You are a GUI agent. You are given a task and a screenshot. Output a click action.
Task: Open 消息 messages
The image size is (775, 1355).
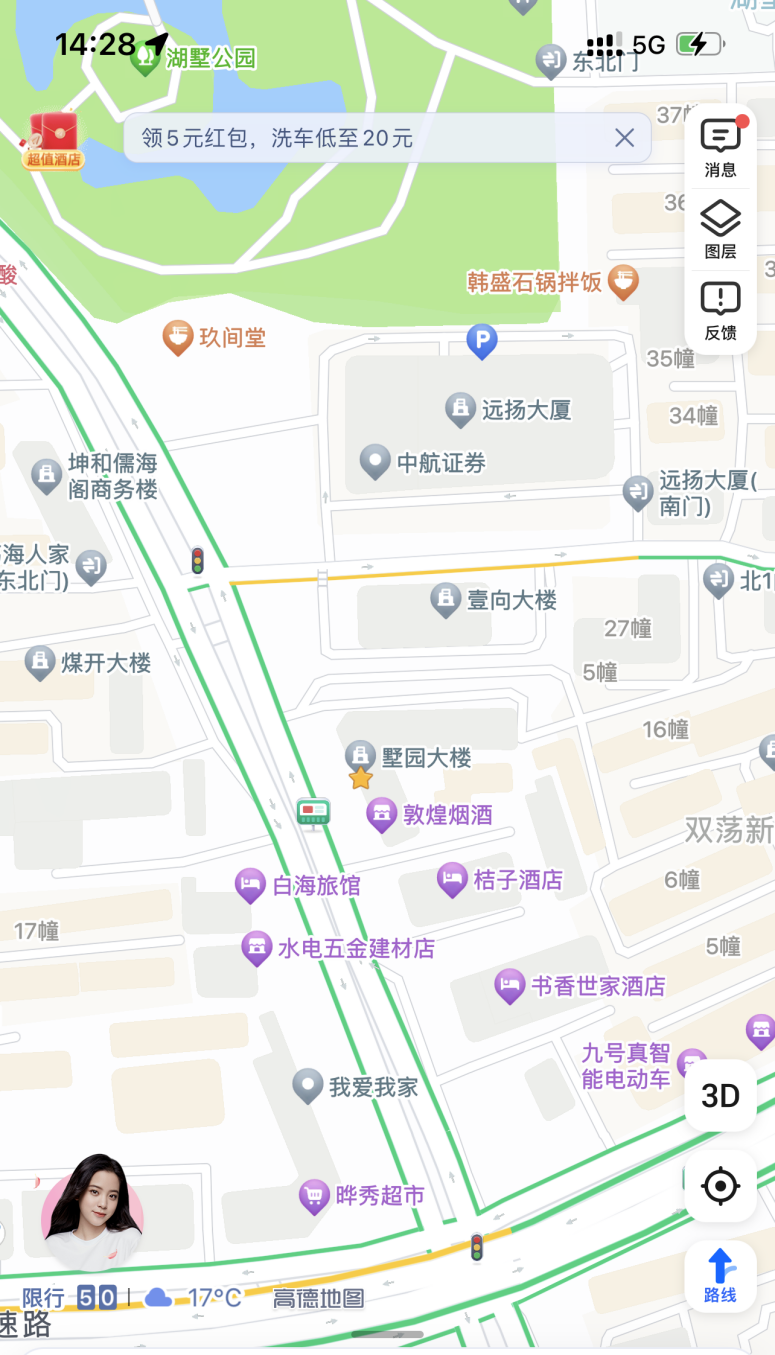click(x=720, y=148)
